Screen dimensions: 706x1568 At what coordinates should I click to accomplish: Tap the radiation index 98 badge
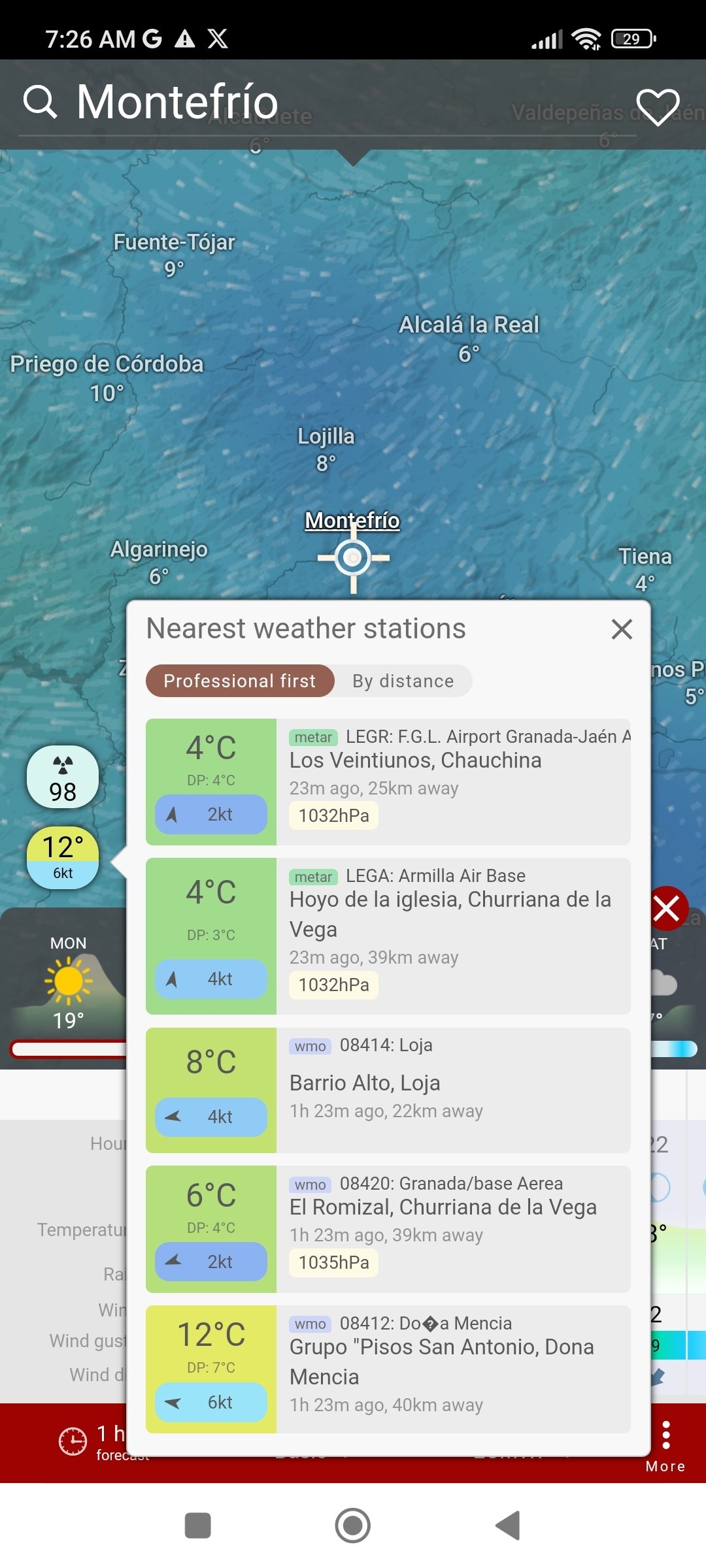pyautogui.click(x=63, y=777)
